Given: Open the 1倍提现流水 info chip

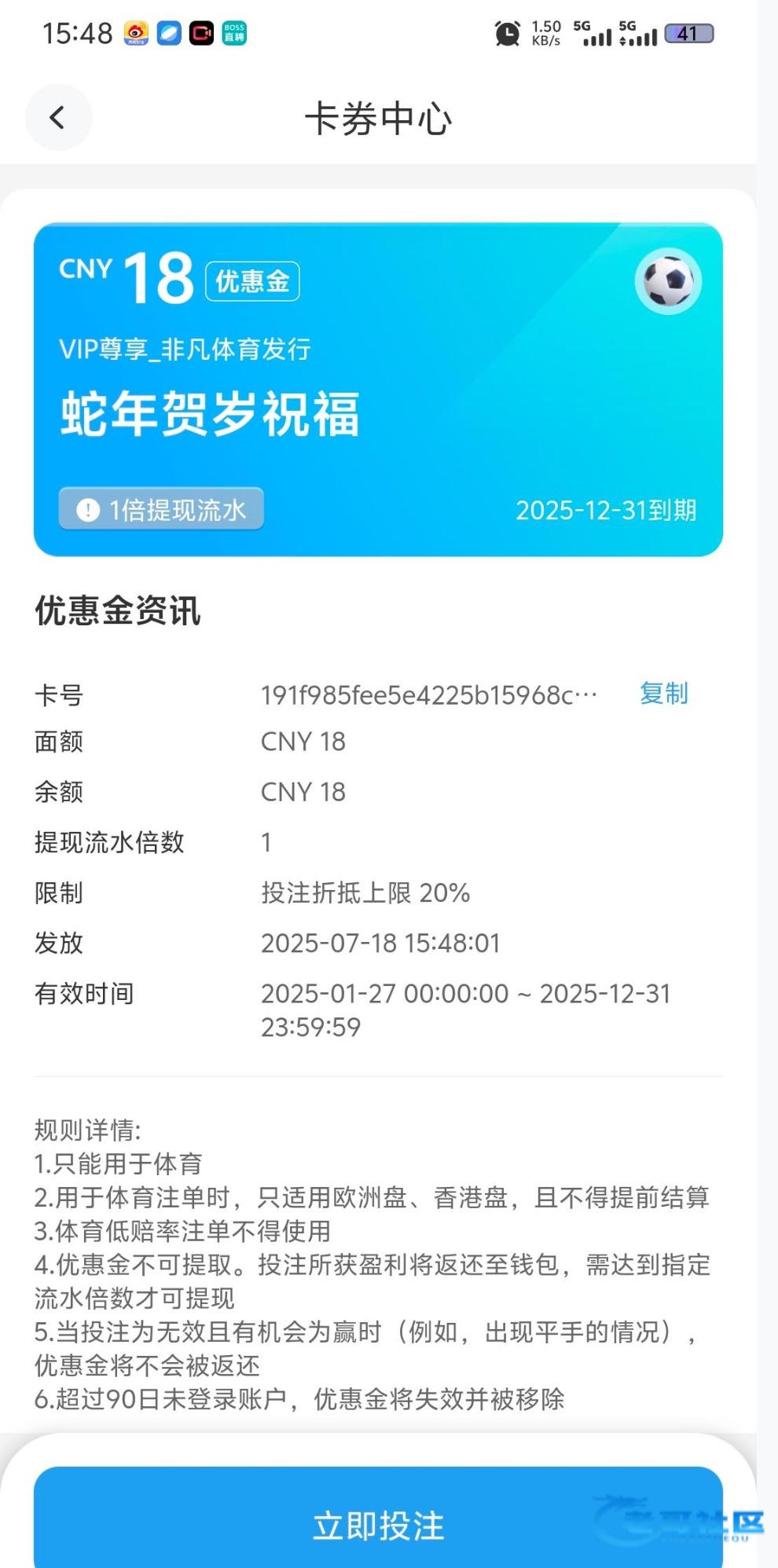Looking at the screenshot, I should tap(161, 510).
